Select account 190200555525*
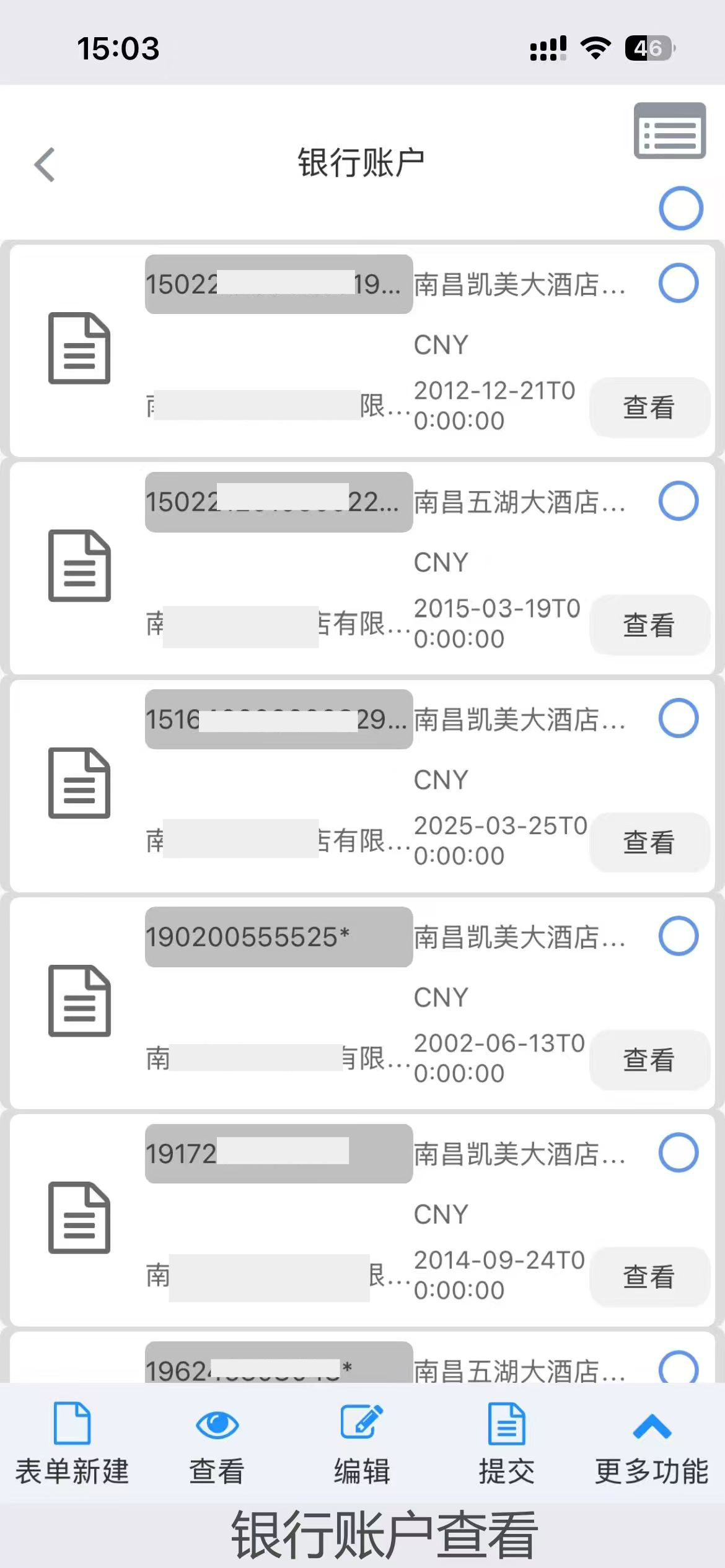This screenshot has height=1568, width=725. coord(679,935)
